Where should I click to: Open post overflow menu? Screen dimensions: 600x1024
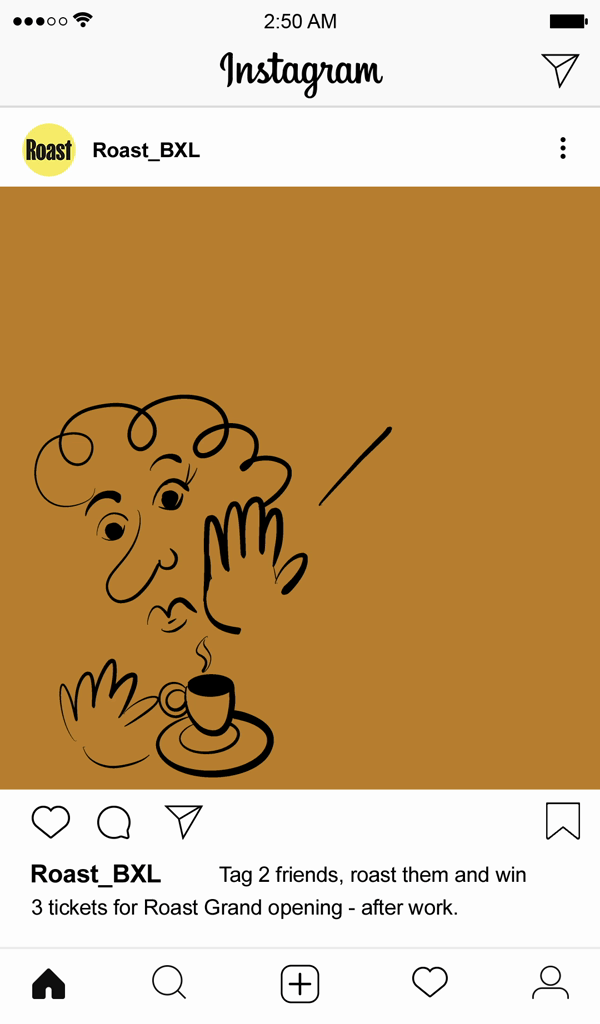tap(563, 149)
